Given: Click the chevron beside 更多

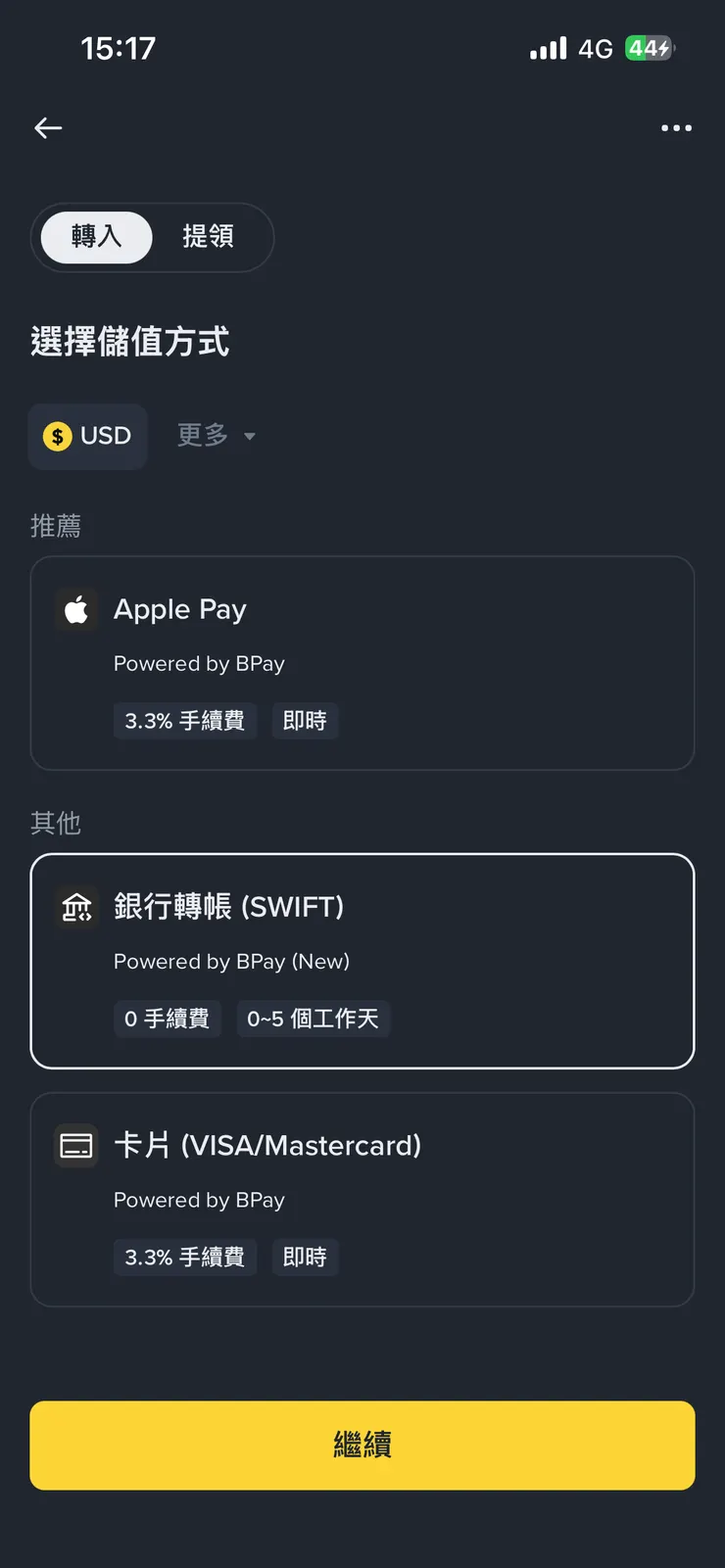Looking at the screenshot, I should point(250,437).
